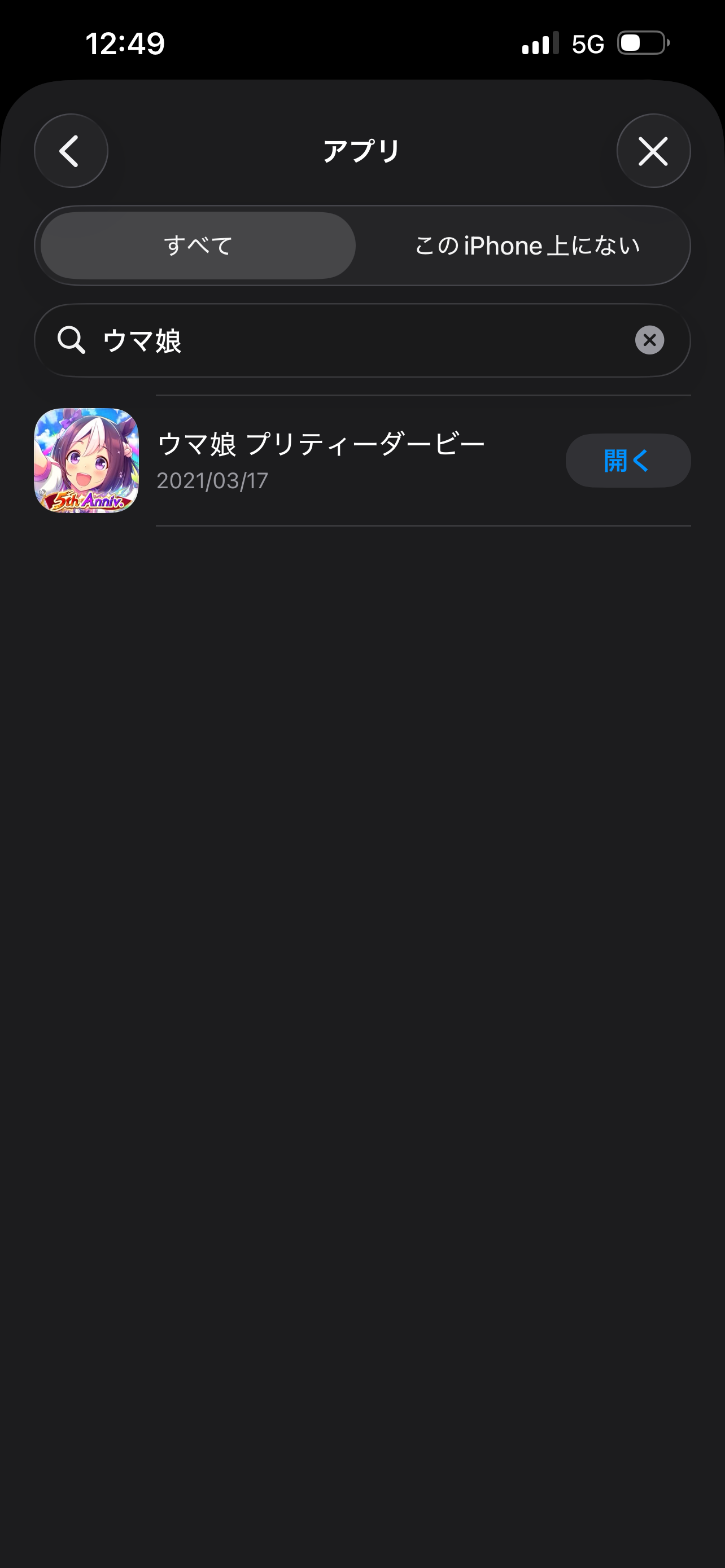Open the ウマ娘 プリティーダービー app row
This screenshot has width=725, height=1568.
[320, 460]
